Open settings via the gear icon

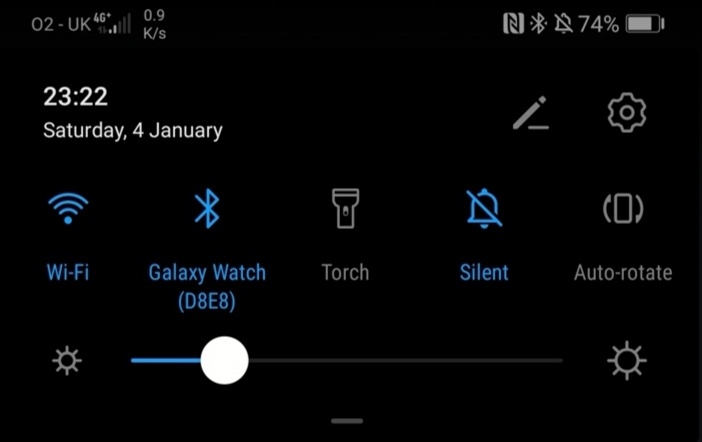coord(627,112)
